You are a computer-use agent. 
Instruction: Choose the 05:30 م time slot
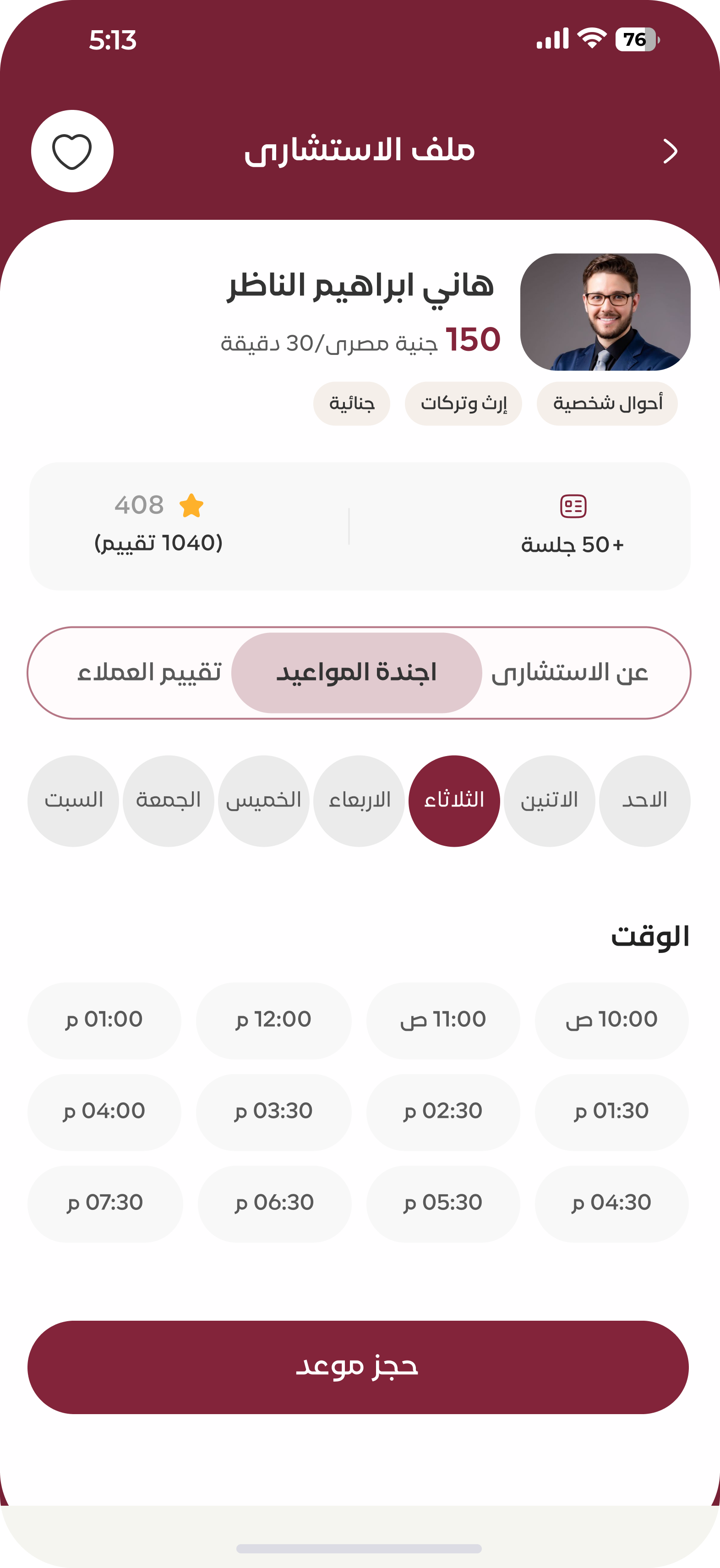tap(442, 1203)
